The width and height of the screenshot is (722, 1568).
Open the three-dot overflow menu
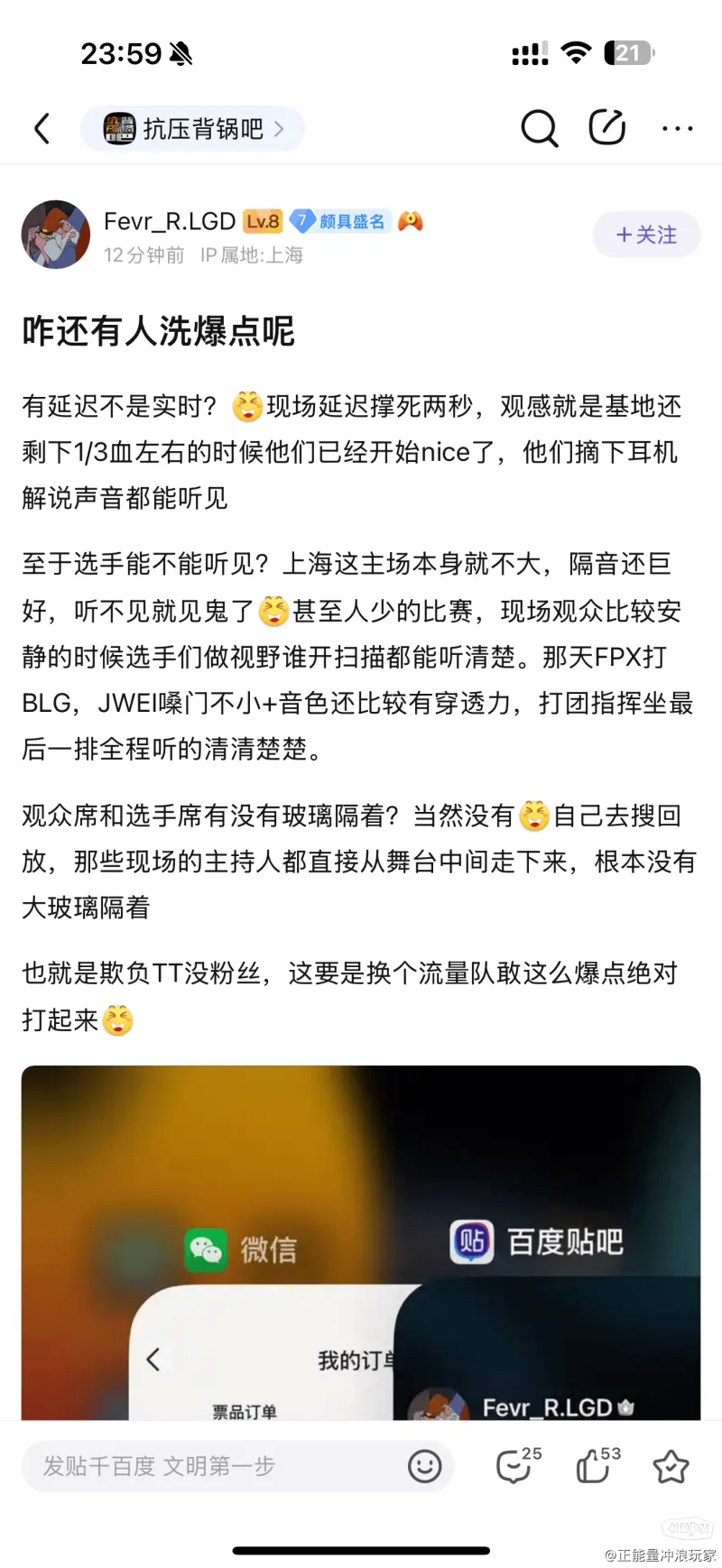(677, 129)
